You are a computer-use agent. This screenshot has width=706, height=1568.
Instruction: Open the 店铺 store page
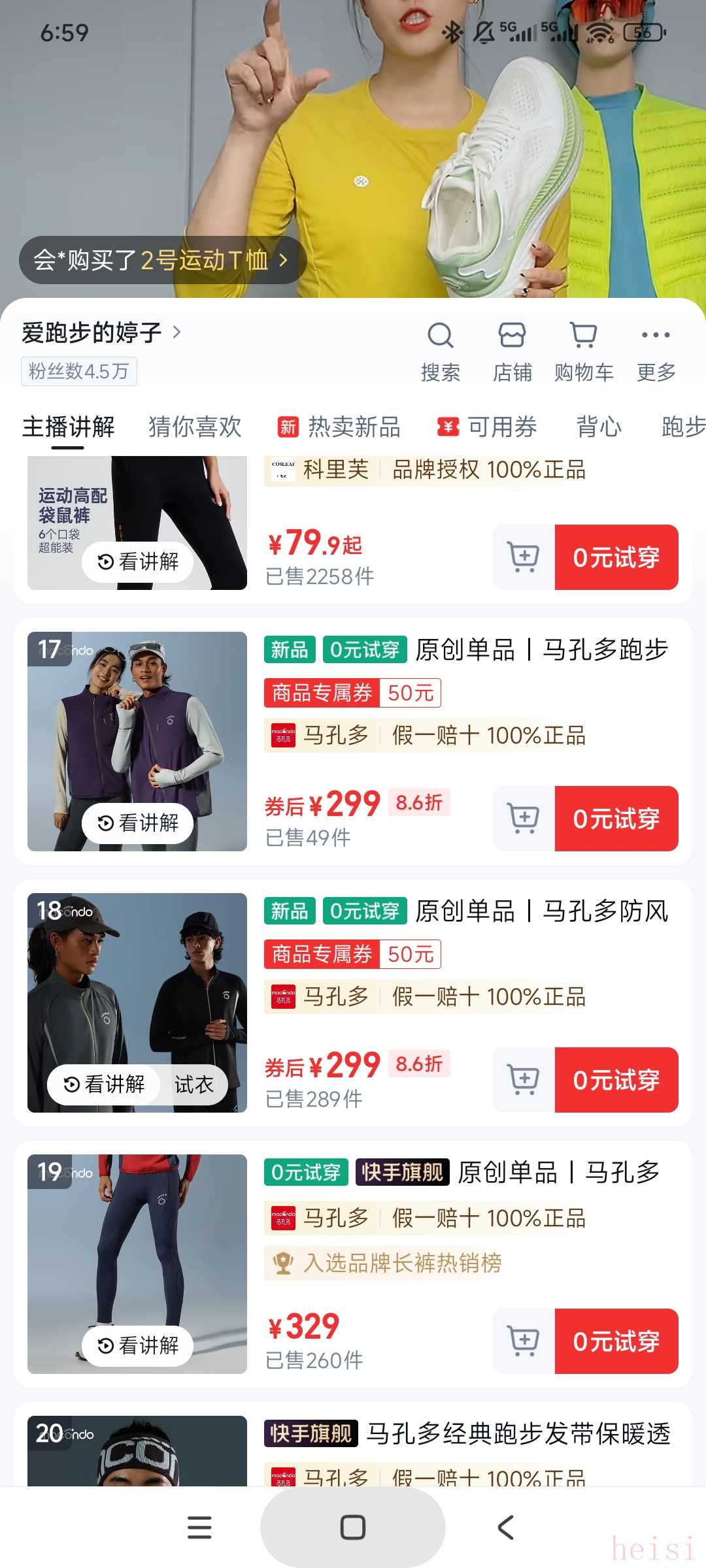[x=512, y=351]
